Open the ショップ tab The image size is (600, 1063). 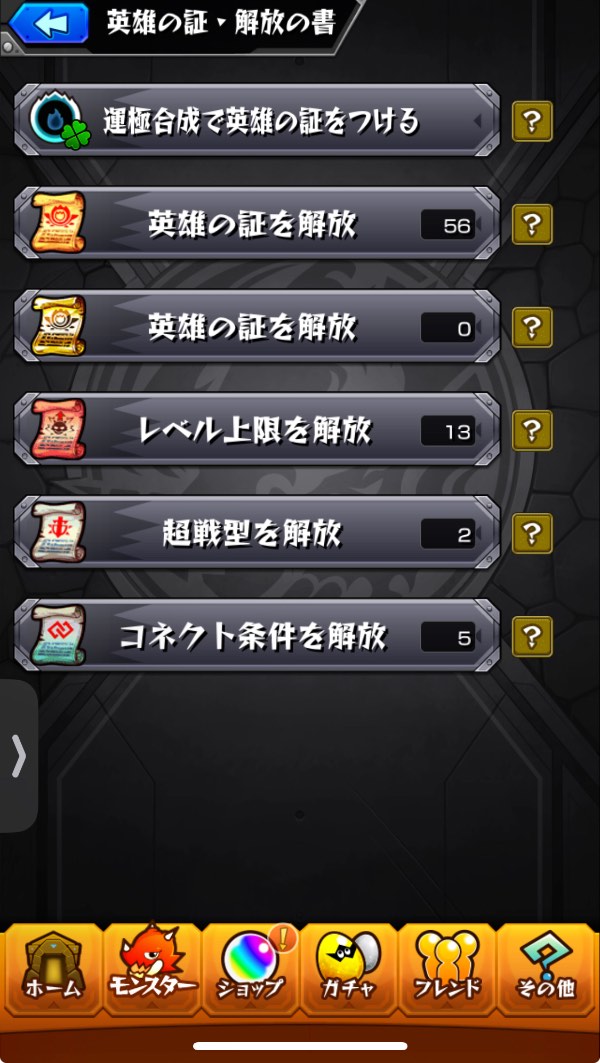coord(250,968)
